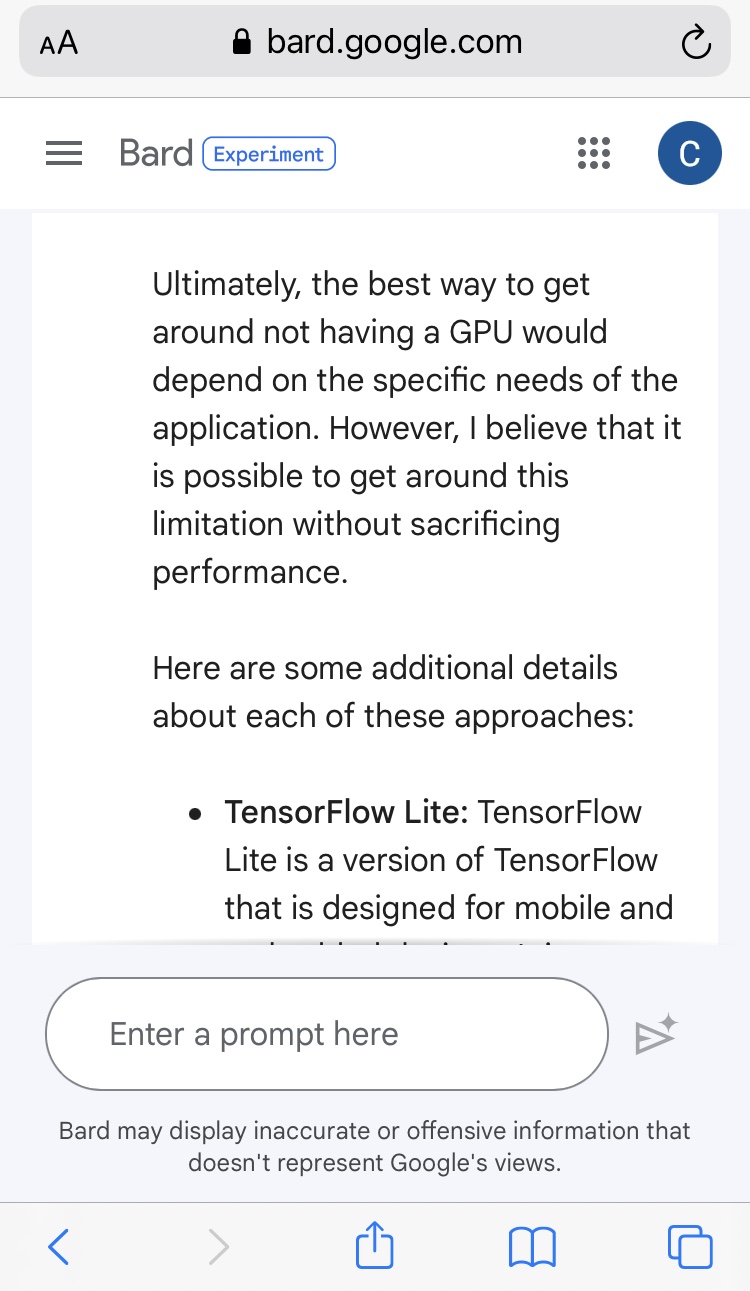Show all open Safari tabs

coord(690,1246)
